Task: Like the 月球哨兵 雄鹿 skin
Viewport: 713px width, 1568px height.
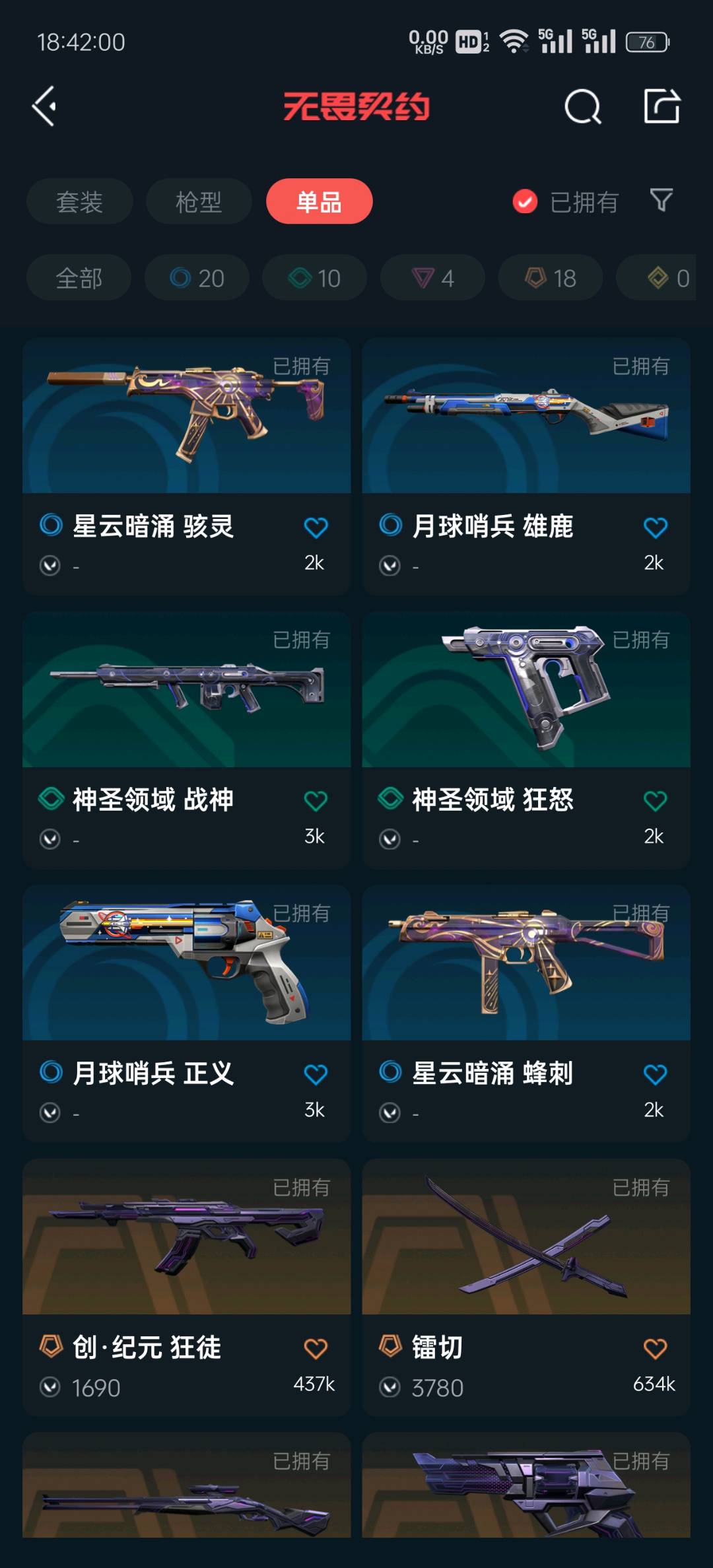Action: [655, 528]
